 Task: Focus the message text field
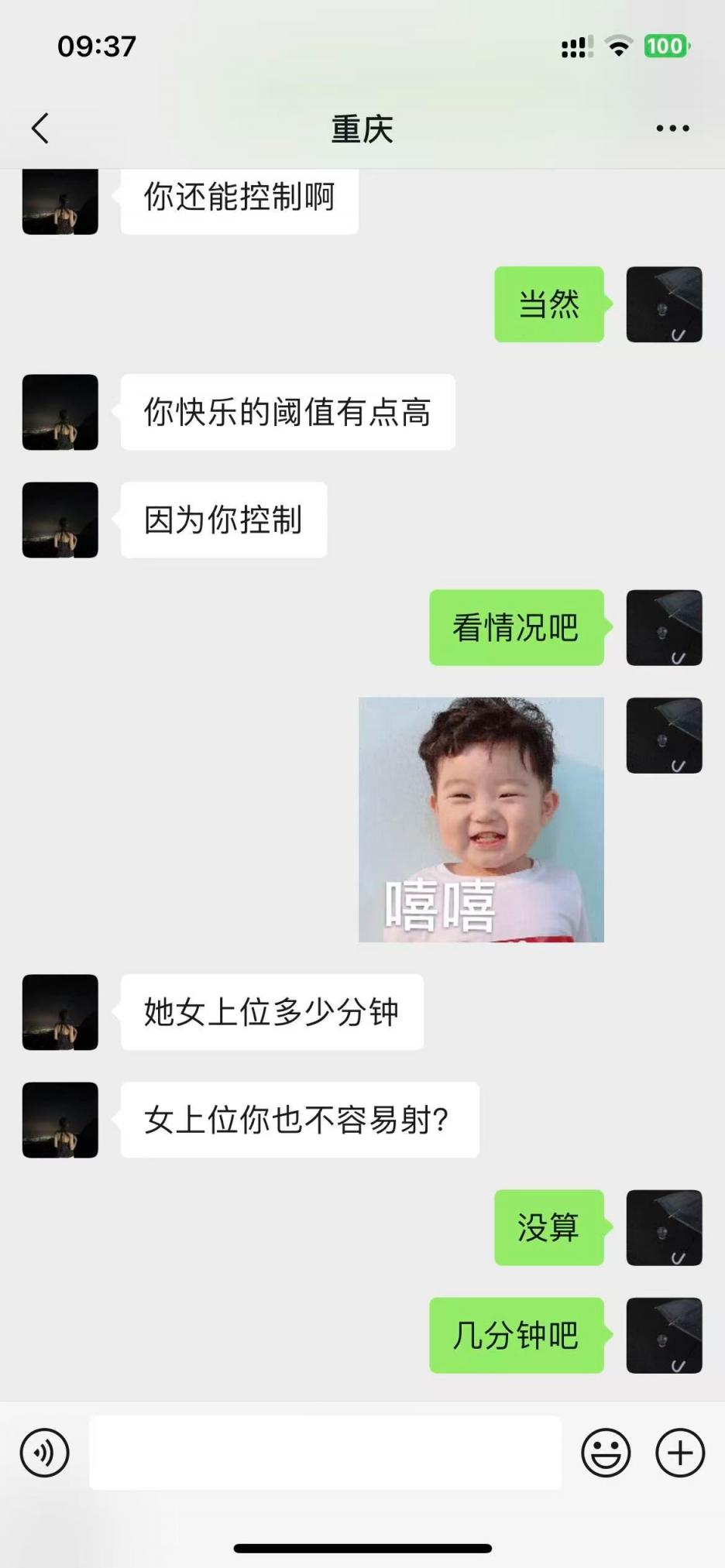[325, 1453]
